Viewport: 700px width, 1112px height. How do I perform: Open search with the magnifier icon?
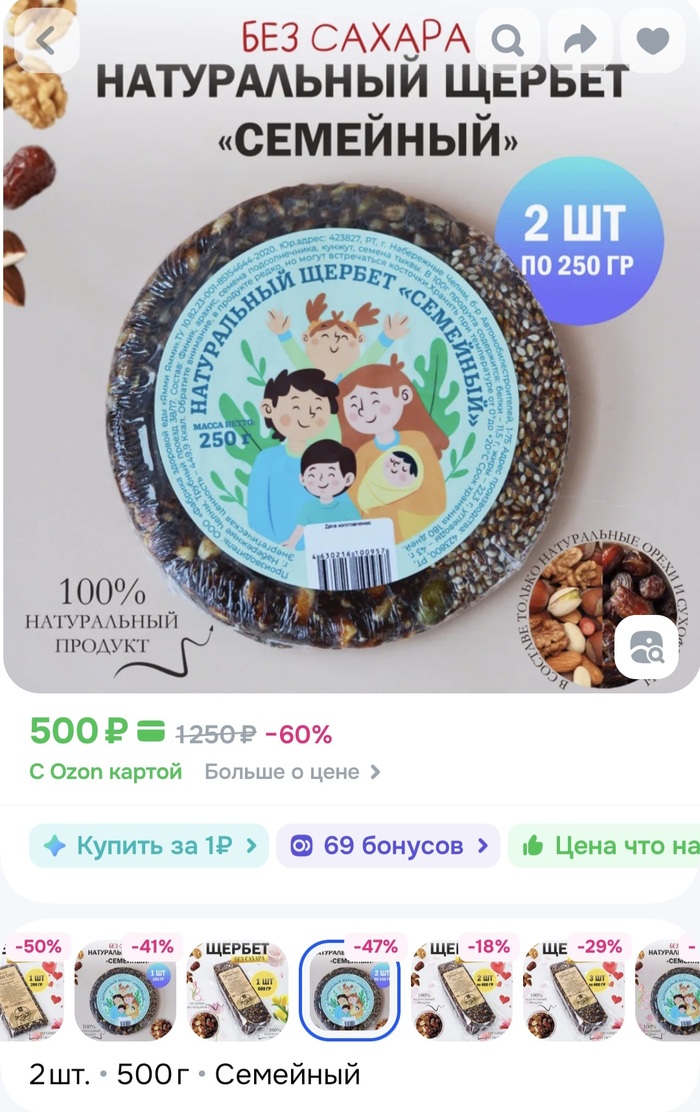pos(508,40)
